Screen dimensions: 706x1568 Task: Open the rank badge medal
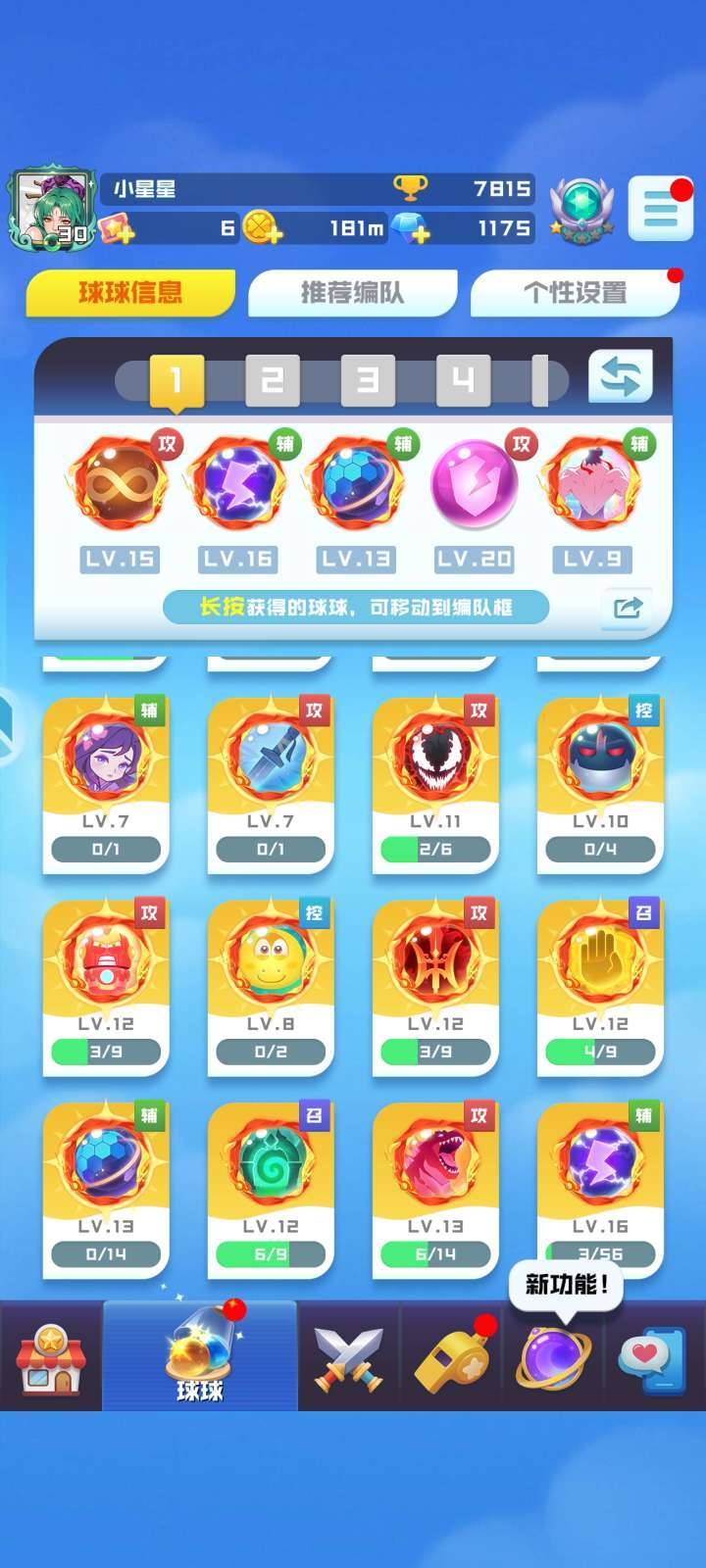[581, 209]
